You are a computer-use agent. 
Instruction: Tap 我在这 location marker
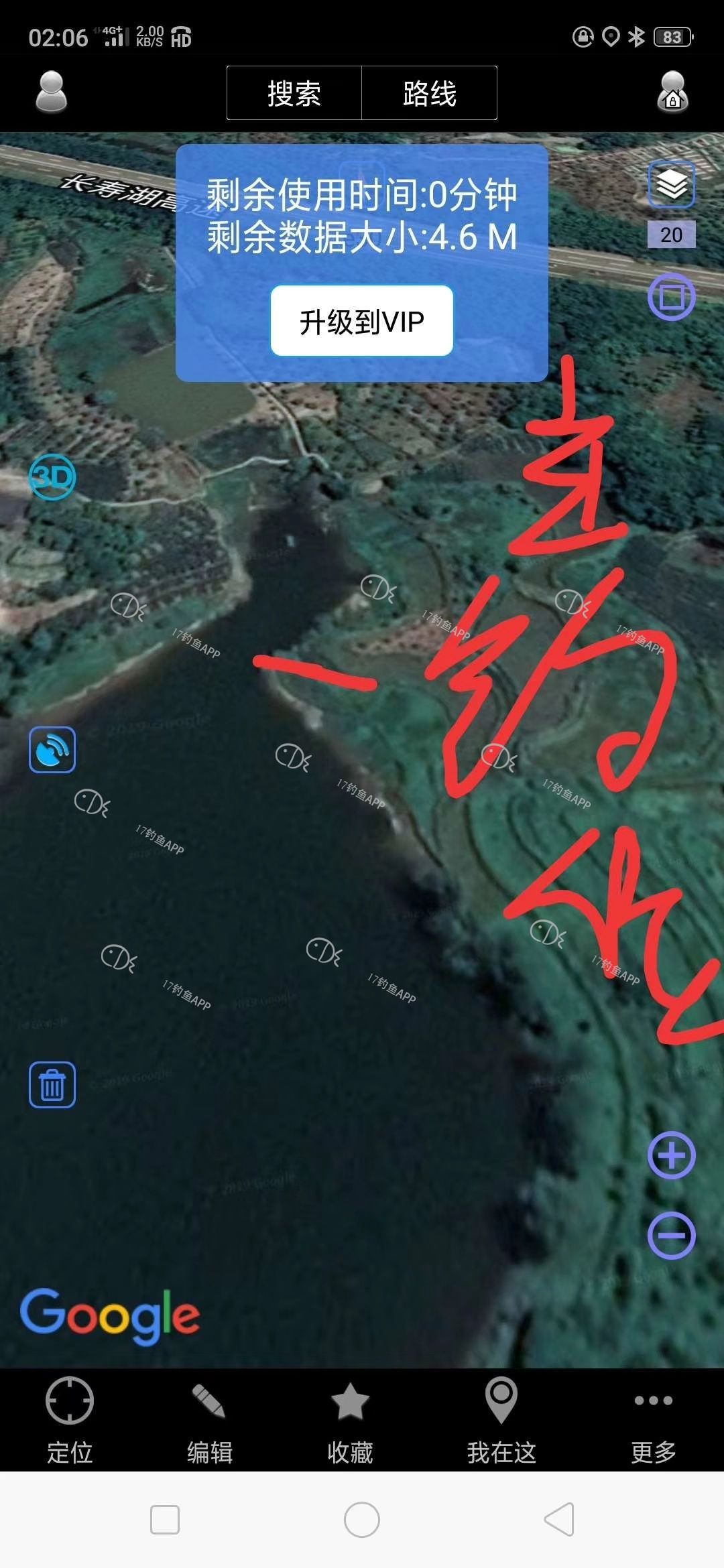coord(501,1418)
